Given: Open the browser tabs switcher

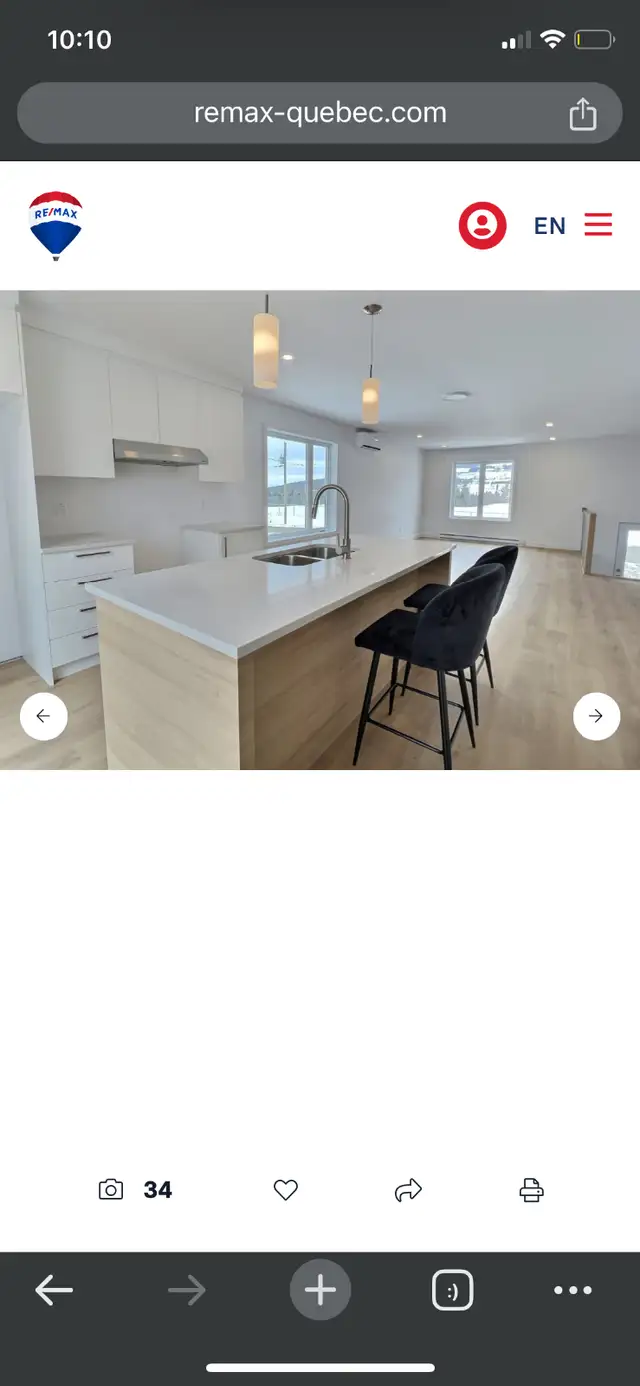Looking at the screenshot, I should [x=452, y=1291].
